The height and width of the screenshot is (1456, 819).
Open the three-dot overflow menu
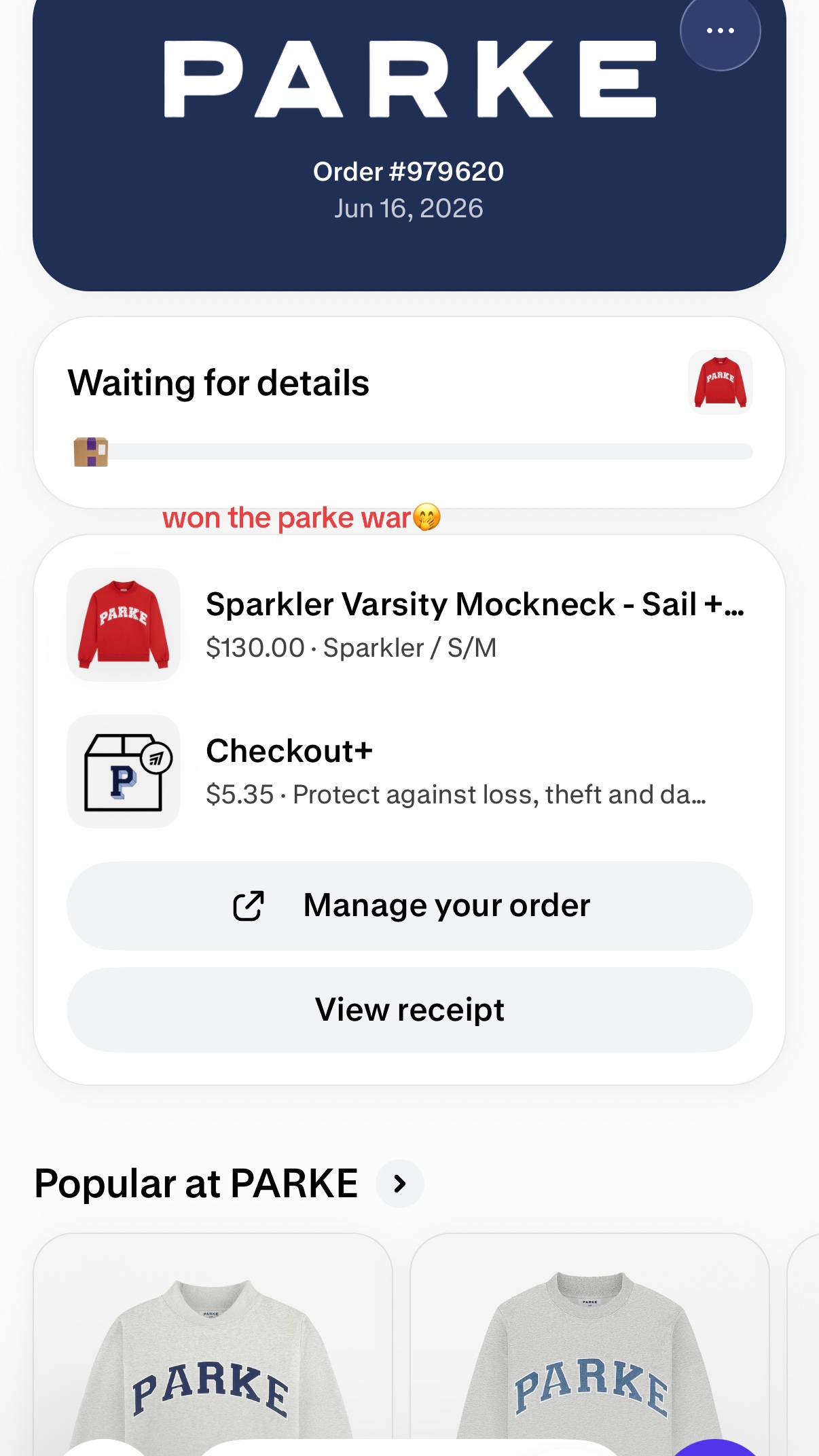720,31
